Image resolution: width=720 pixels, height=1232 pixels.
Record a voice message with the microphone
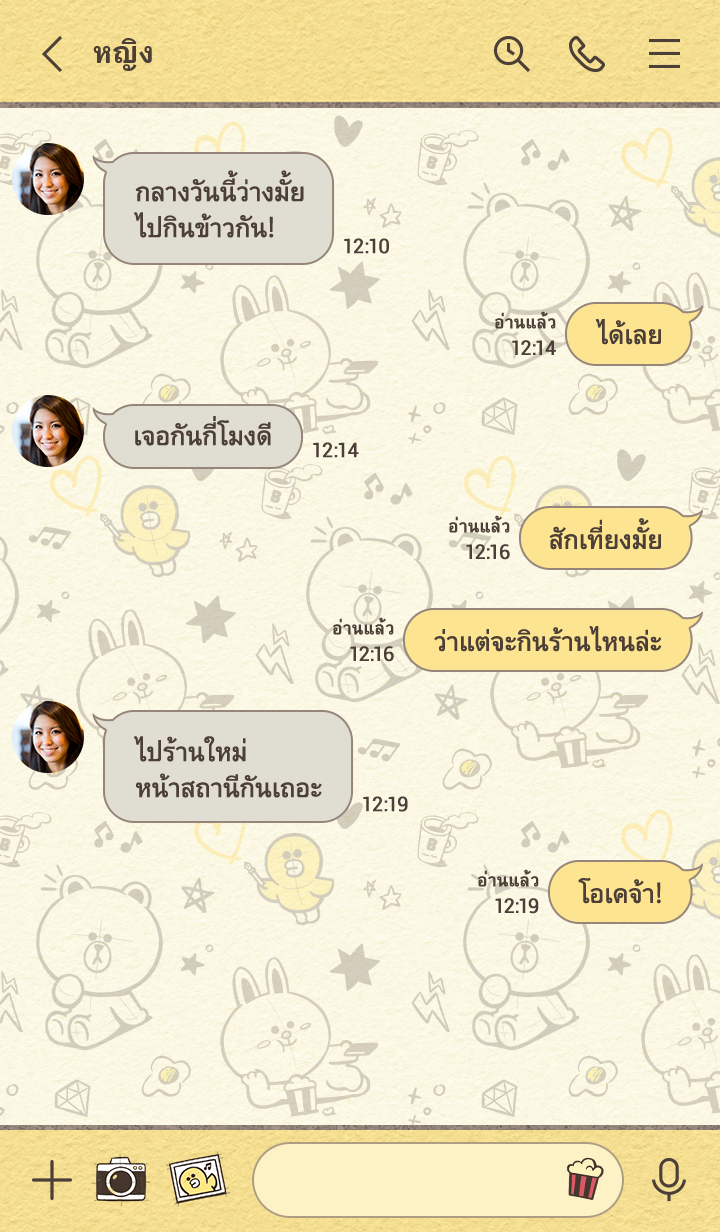point(668,1180)
